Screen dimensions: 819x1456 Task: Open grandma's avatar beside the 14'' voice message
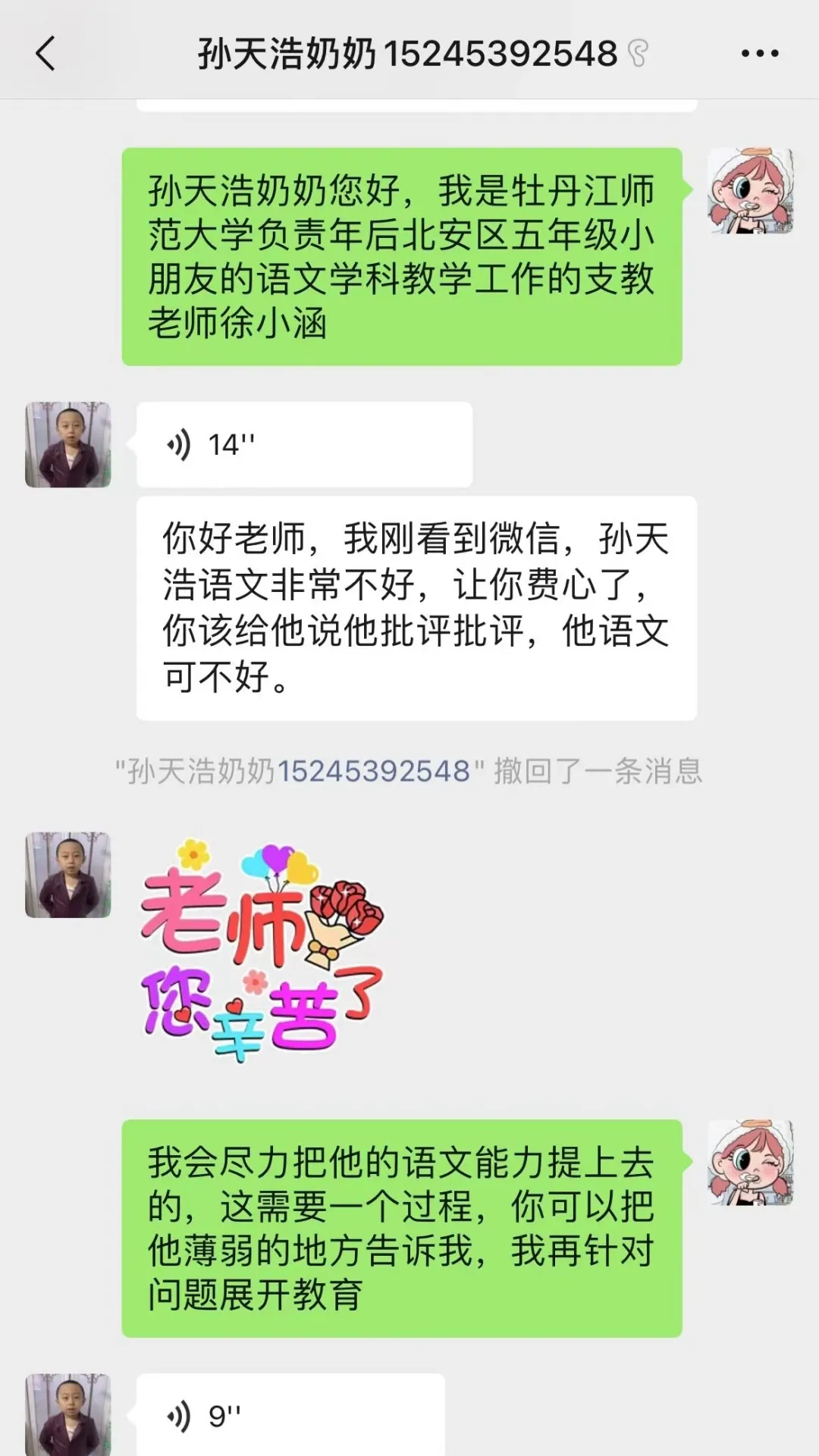tap(68, 445)
